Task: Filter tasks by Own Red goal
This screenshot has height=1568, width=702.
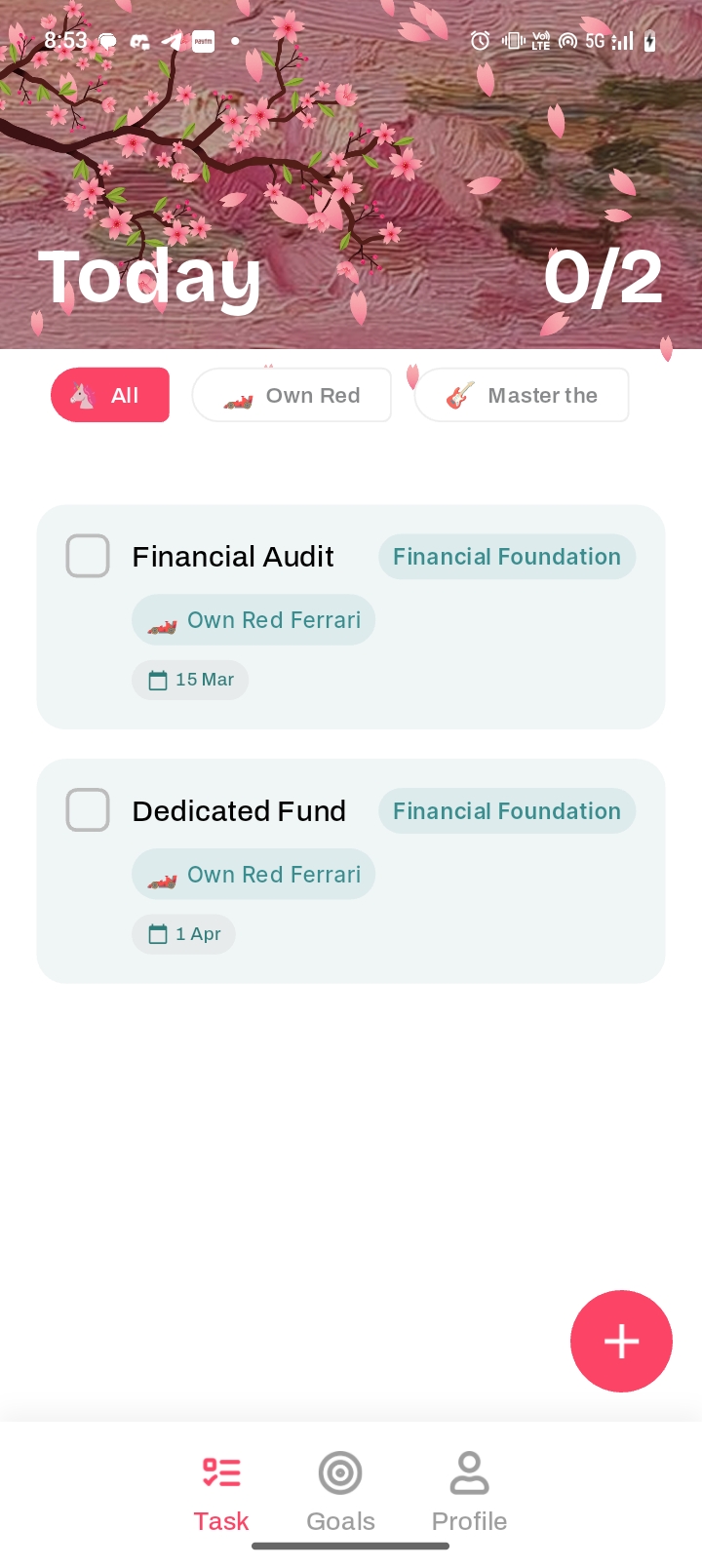Action: coord(292,395)
